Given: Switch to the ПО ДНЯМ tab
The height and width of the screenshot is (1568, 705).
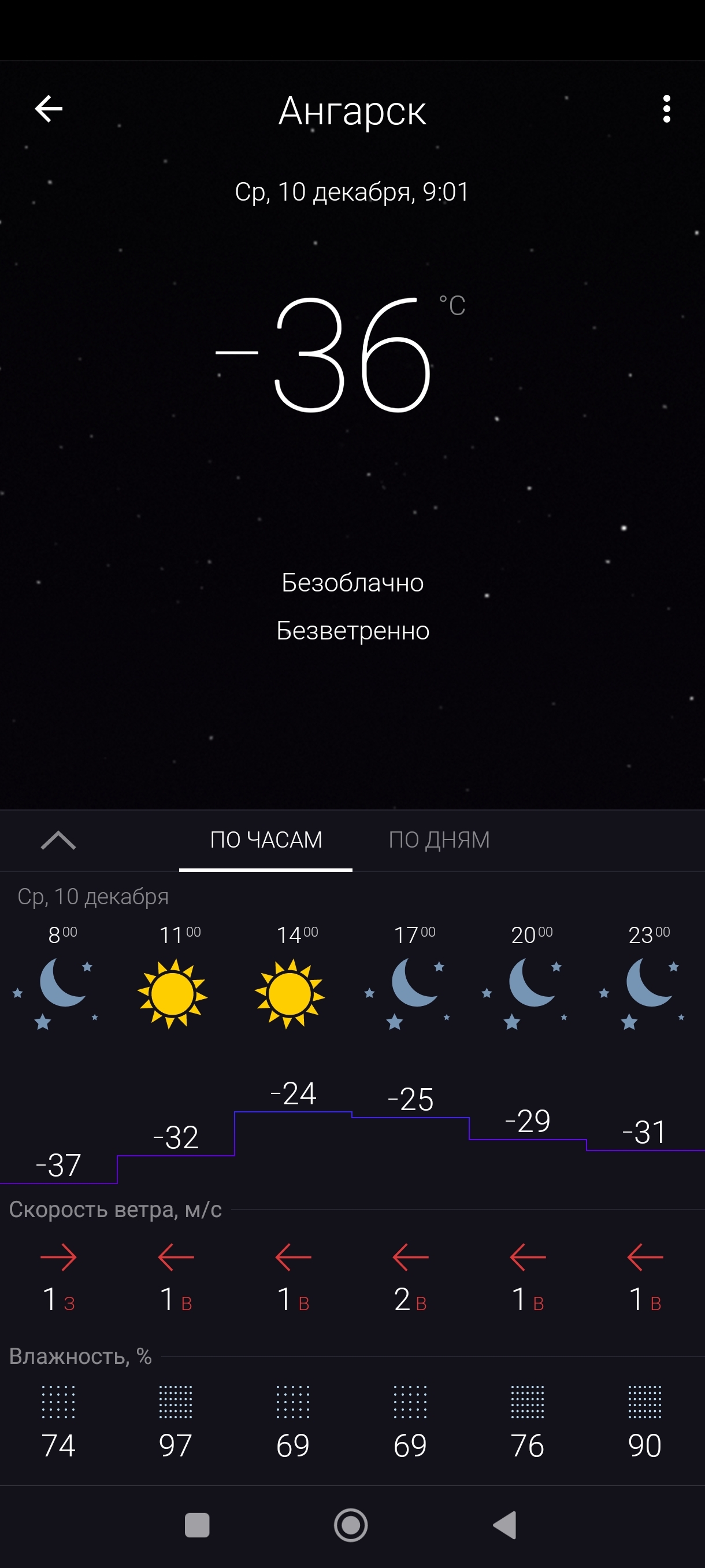Looking at the screenshot, I should point(439,840).
